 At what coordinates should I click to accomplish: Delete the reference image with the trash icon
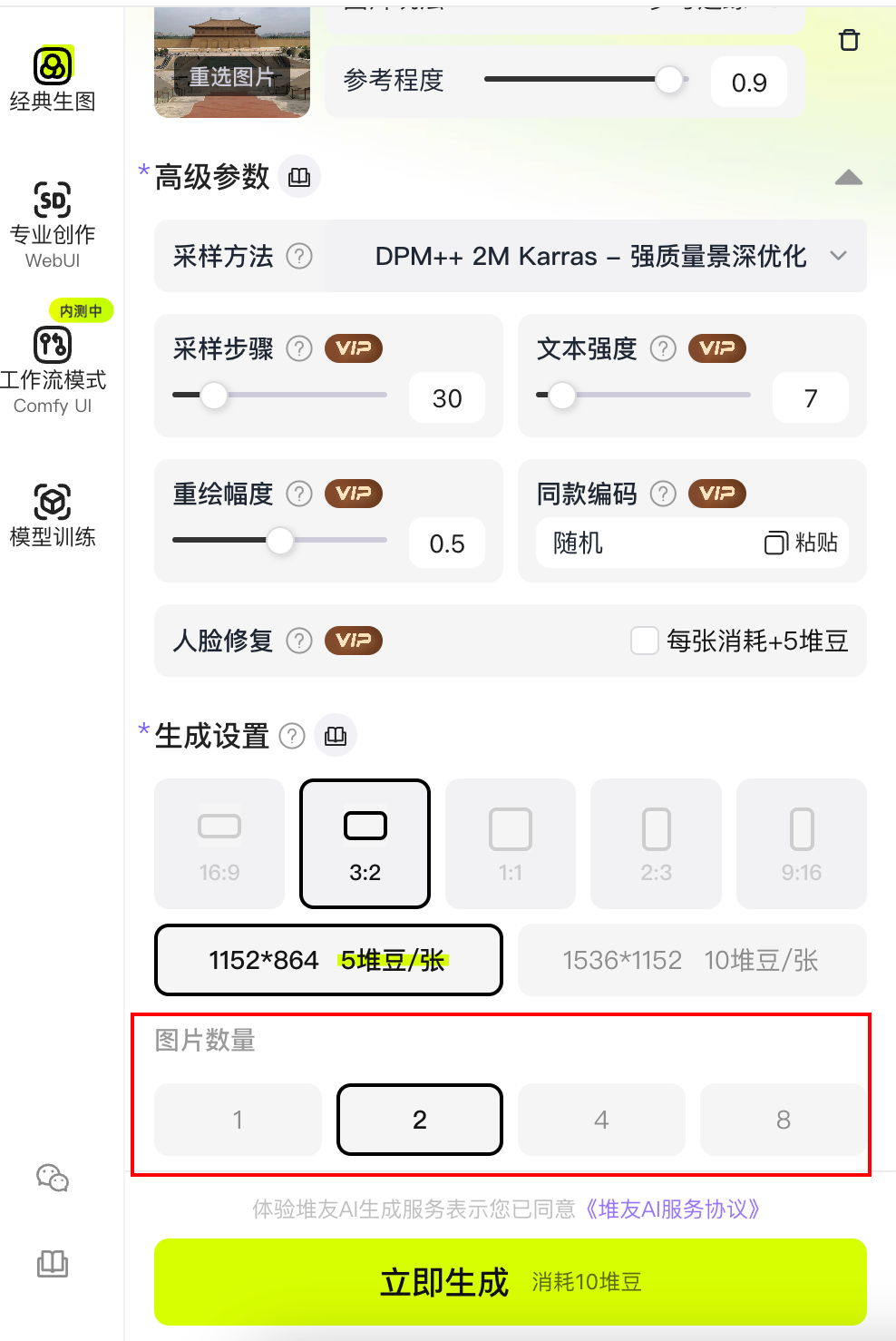click(x=849, y=40)
